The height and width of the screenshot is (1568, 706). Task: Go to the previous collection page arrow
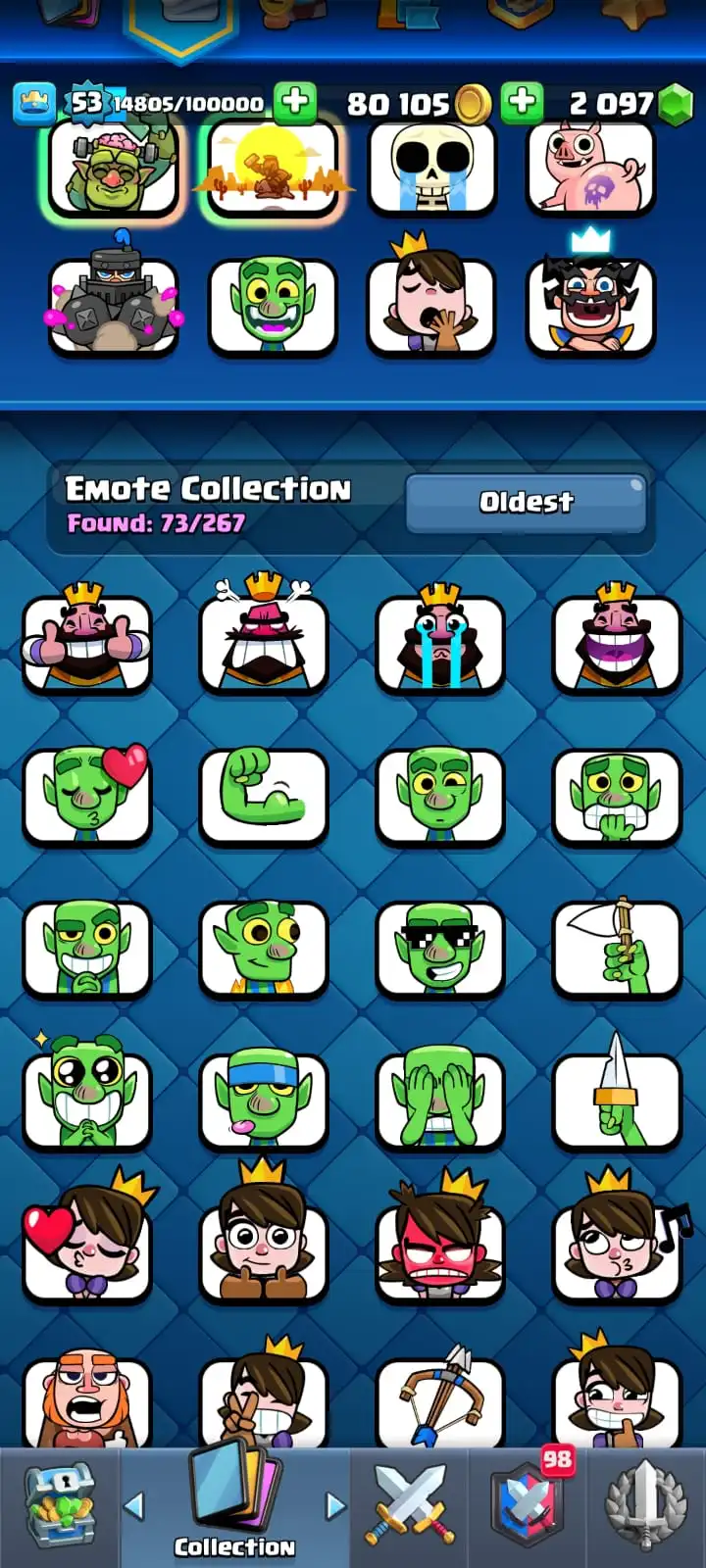tap(134, 1505)
